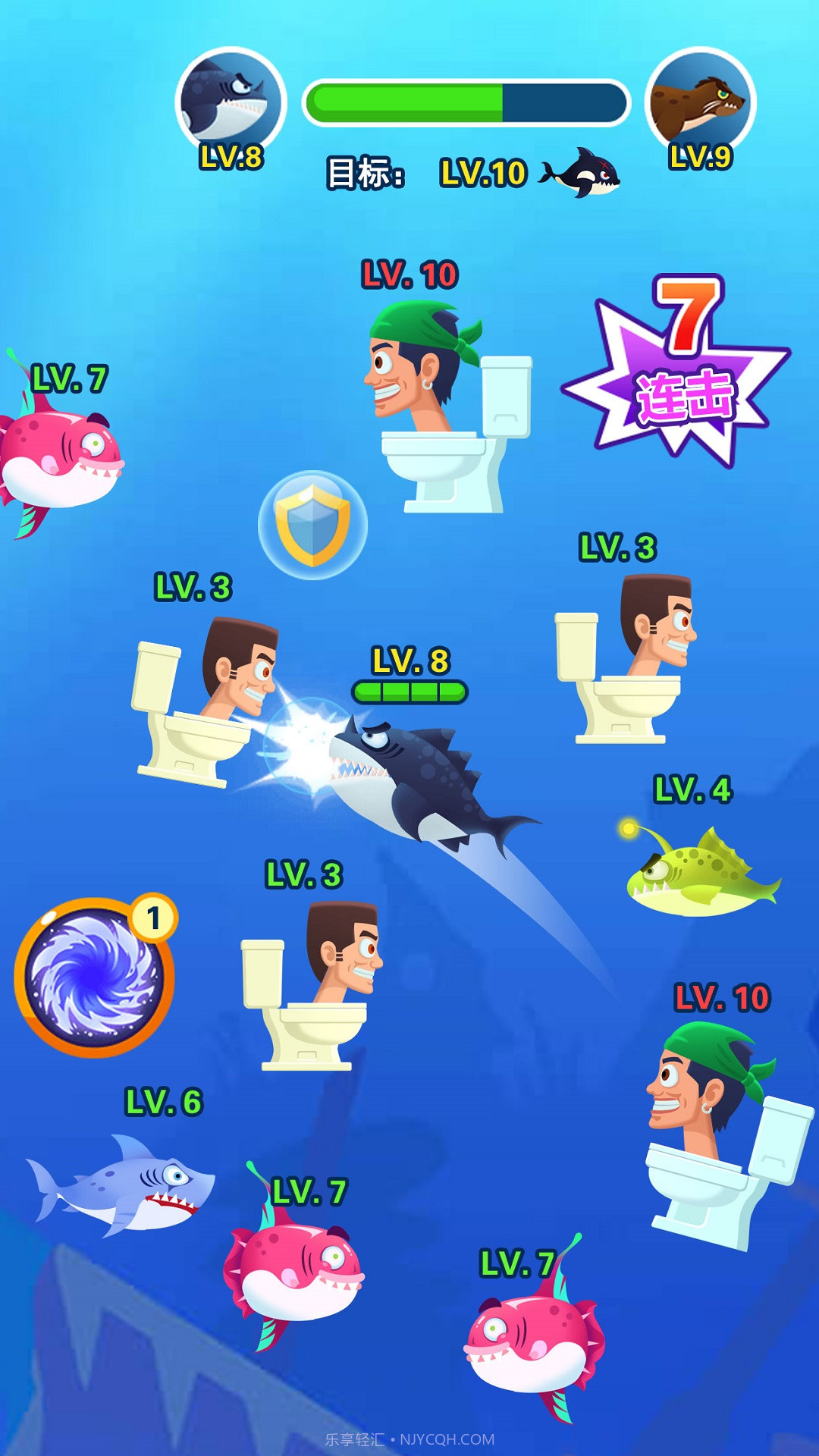Activate the vortex skill button

tap(94, 977)
